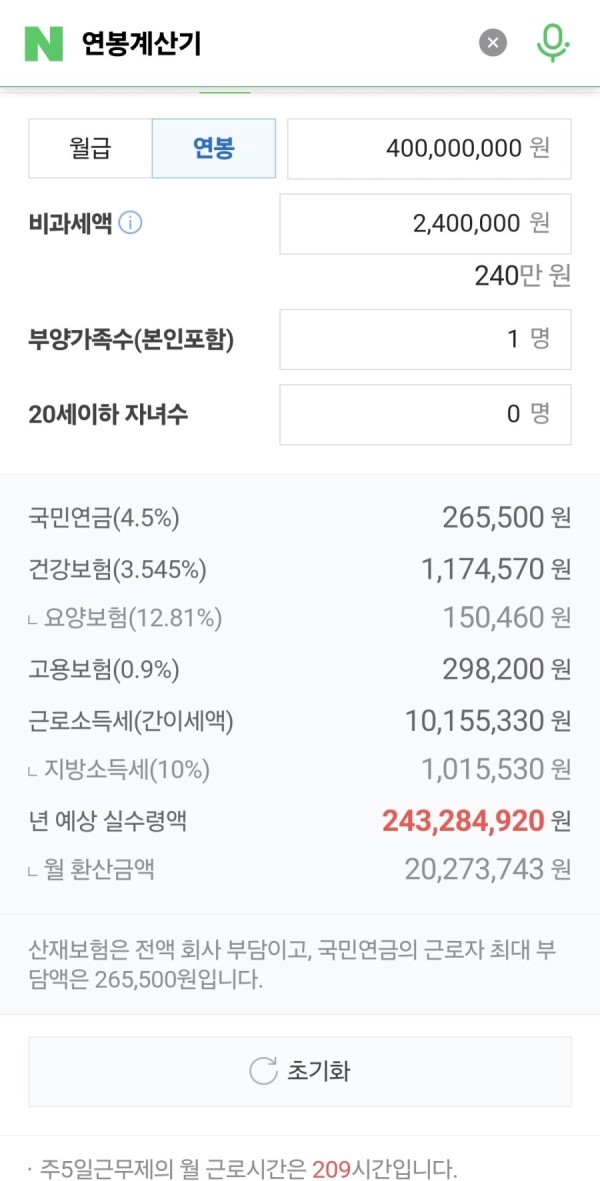Open the 비과세액 info icon

[x=130, y=224]
